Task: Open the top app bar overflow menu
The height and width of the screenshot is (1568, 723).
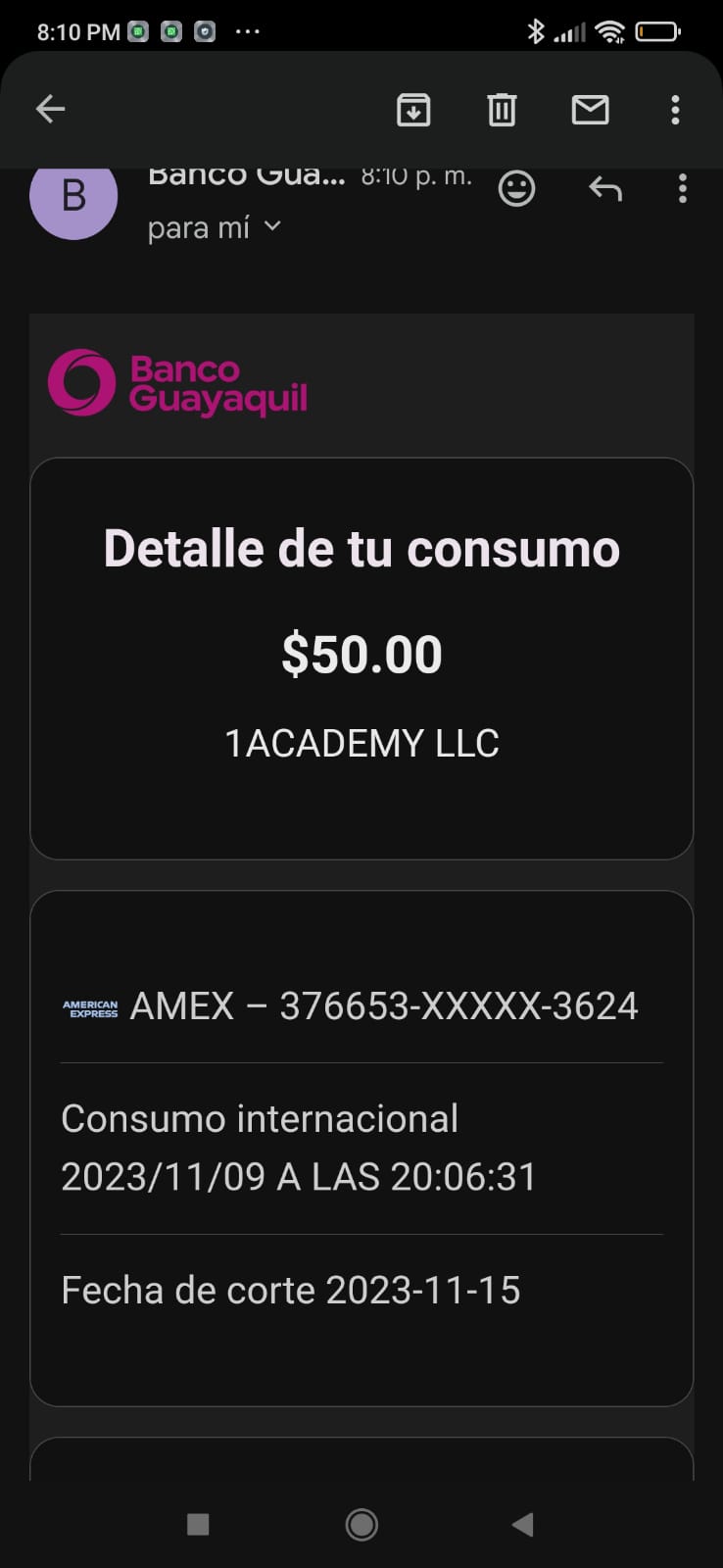Action: click(x=675, y=110)
